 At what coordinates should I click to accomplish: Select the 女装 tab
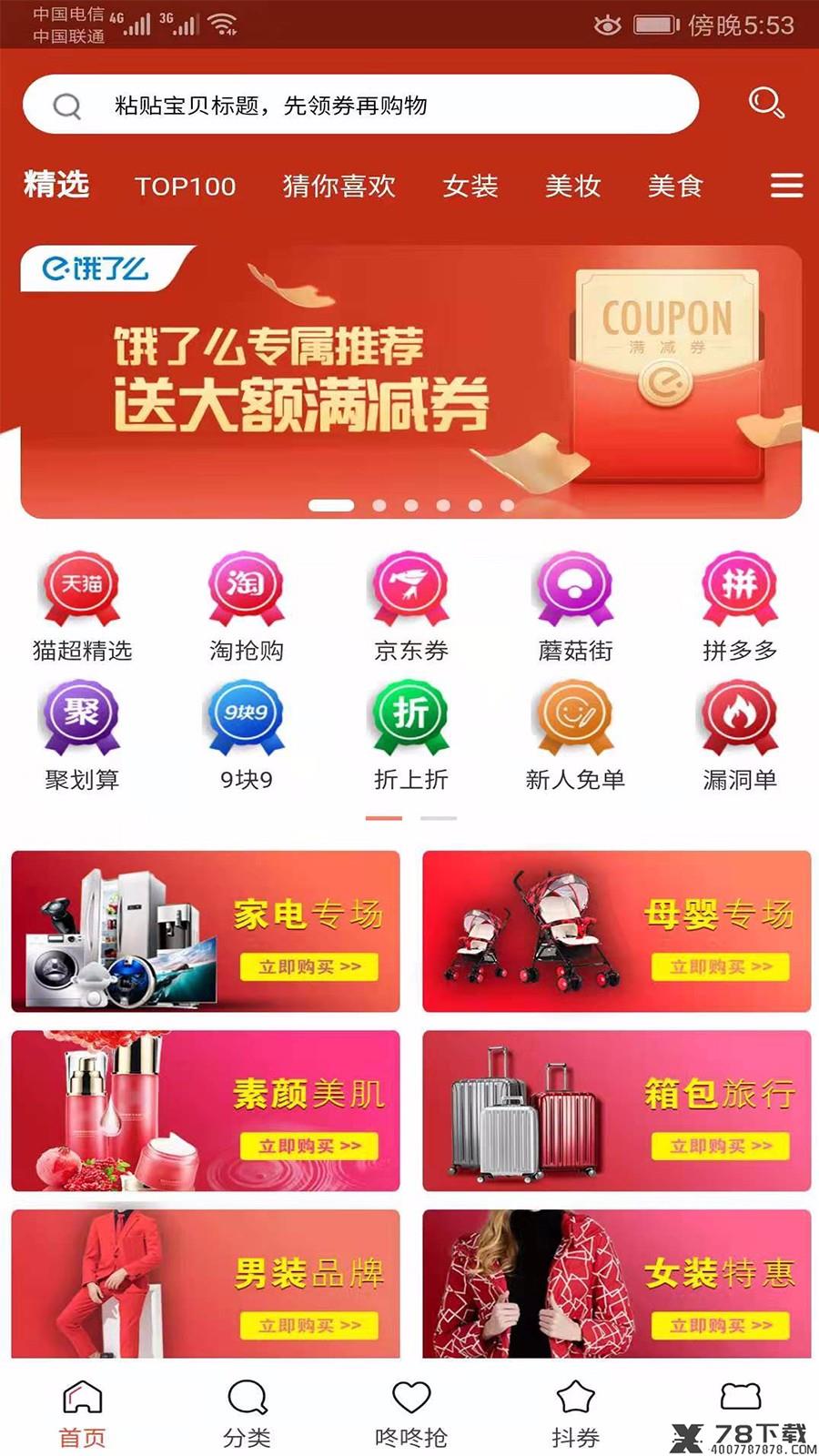pyautogui.click(x=470, y=187)
